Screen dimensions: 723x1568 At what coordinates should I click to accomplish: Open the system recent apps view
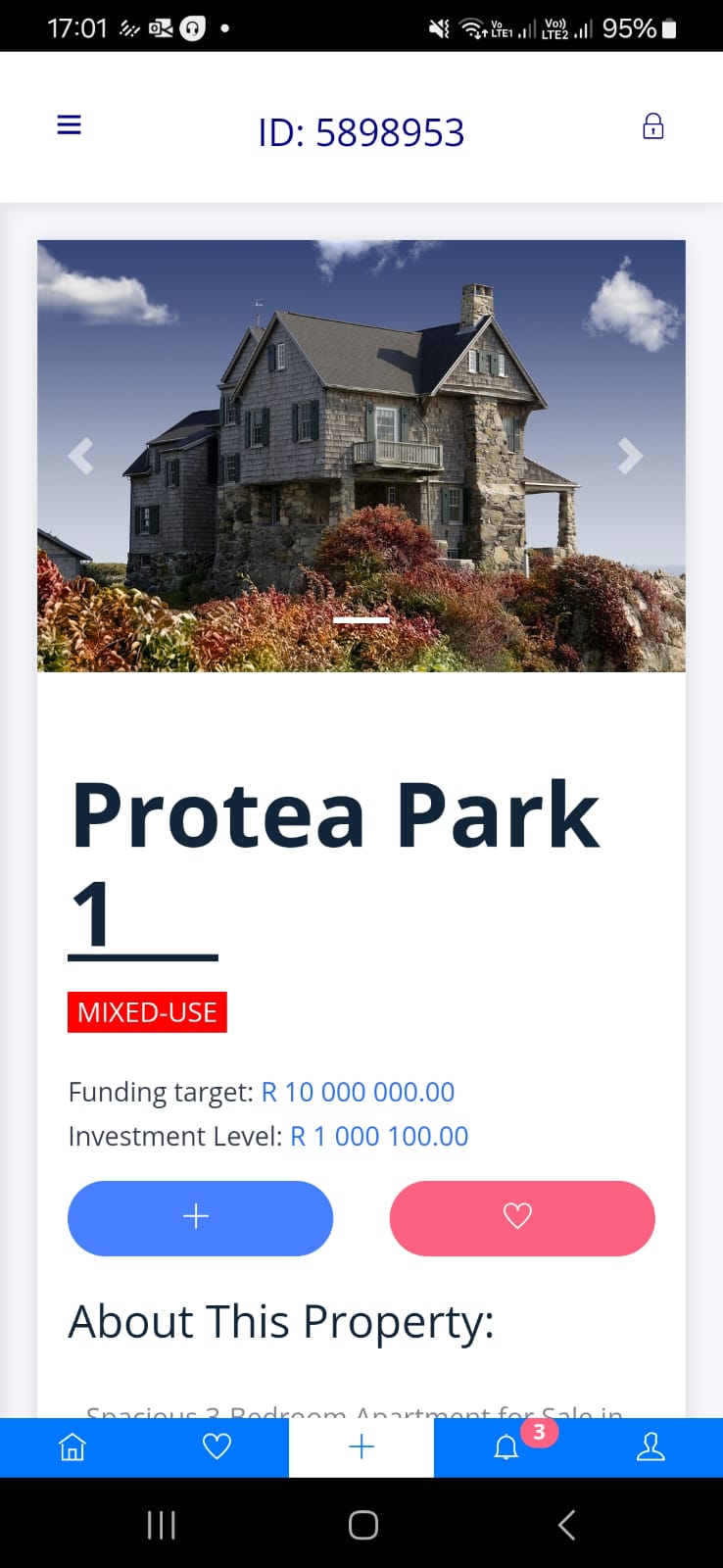pyautogui.click(x=161, y=1525)
